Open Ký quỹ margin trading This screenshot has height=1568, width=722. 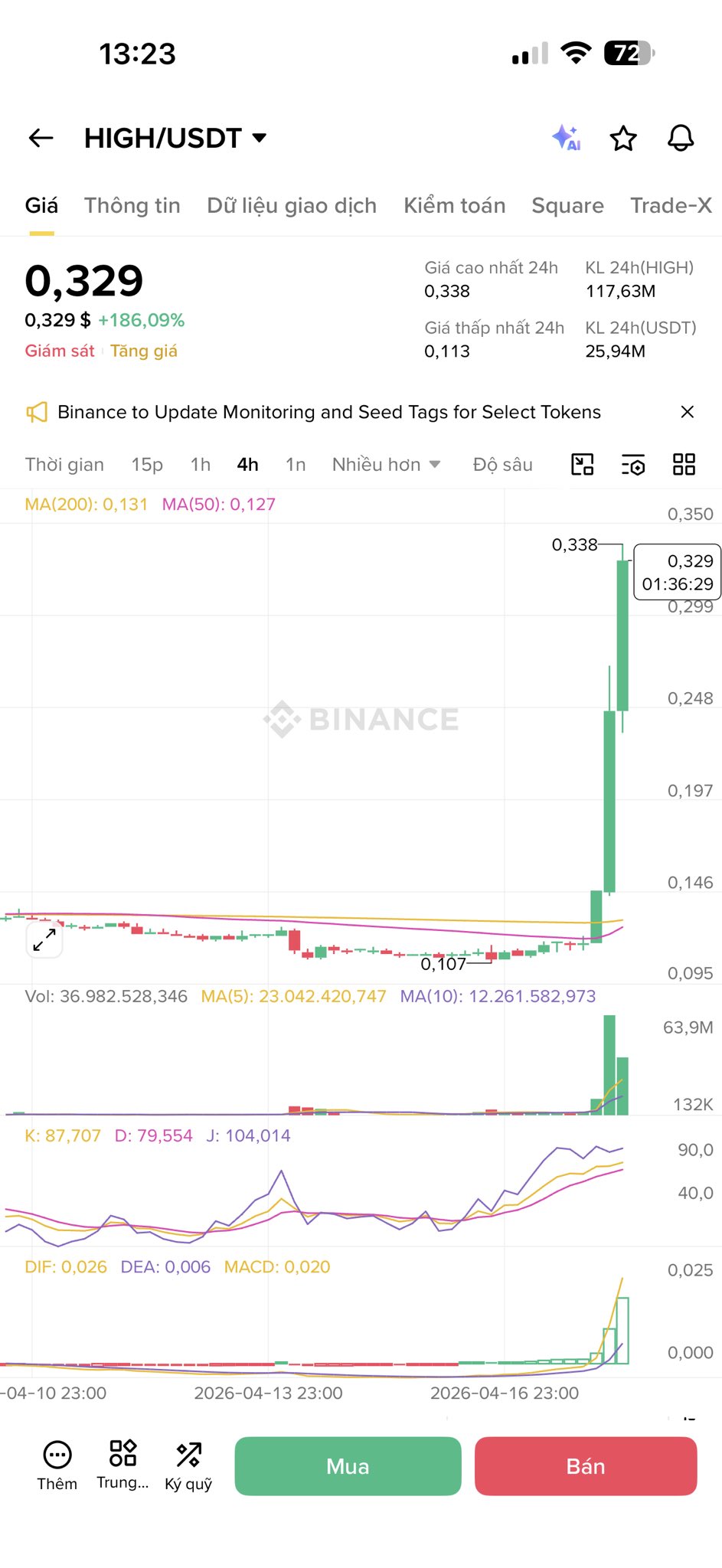point(188,1465)
